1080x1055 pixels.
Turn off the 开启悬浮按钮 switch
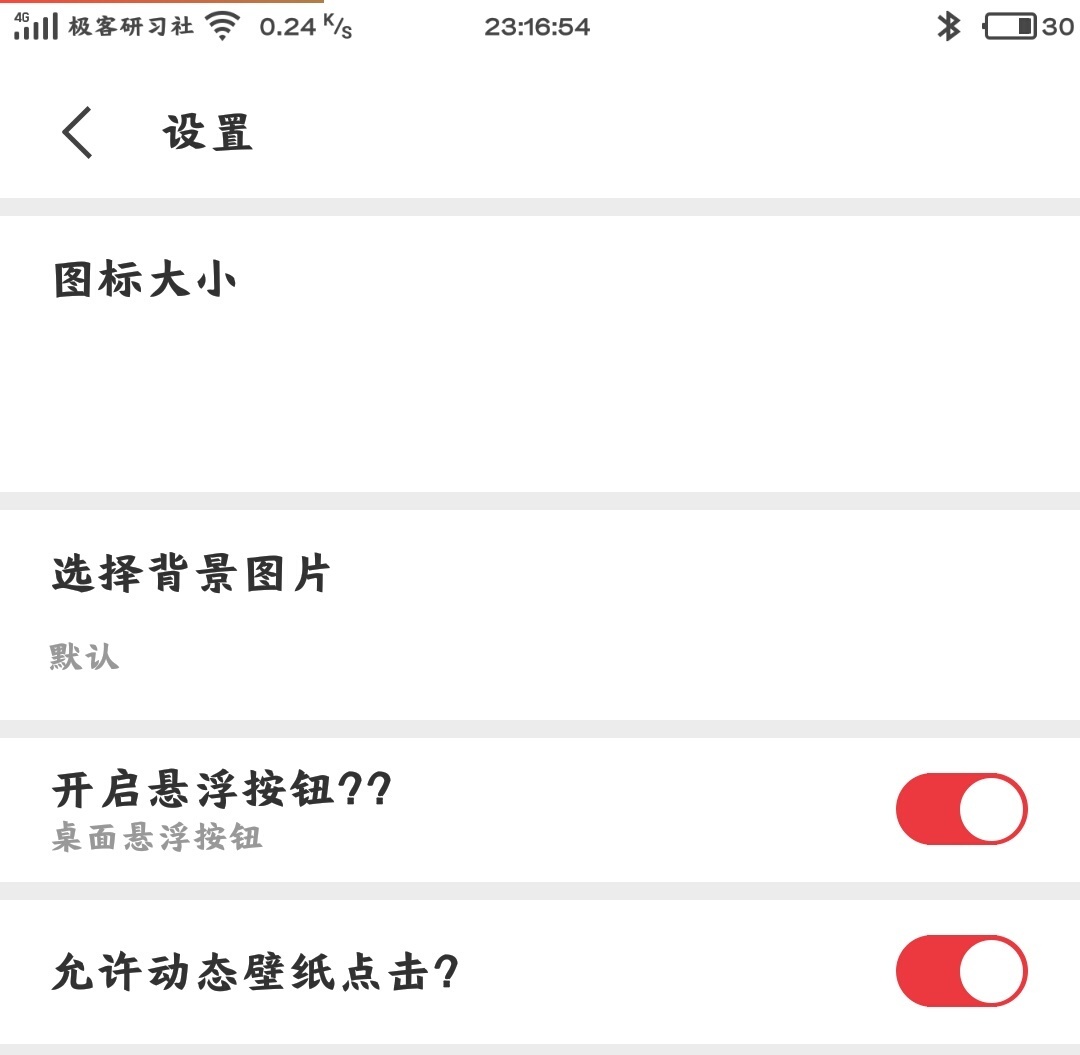(961, 809)
